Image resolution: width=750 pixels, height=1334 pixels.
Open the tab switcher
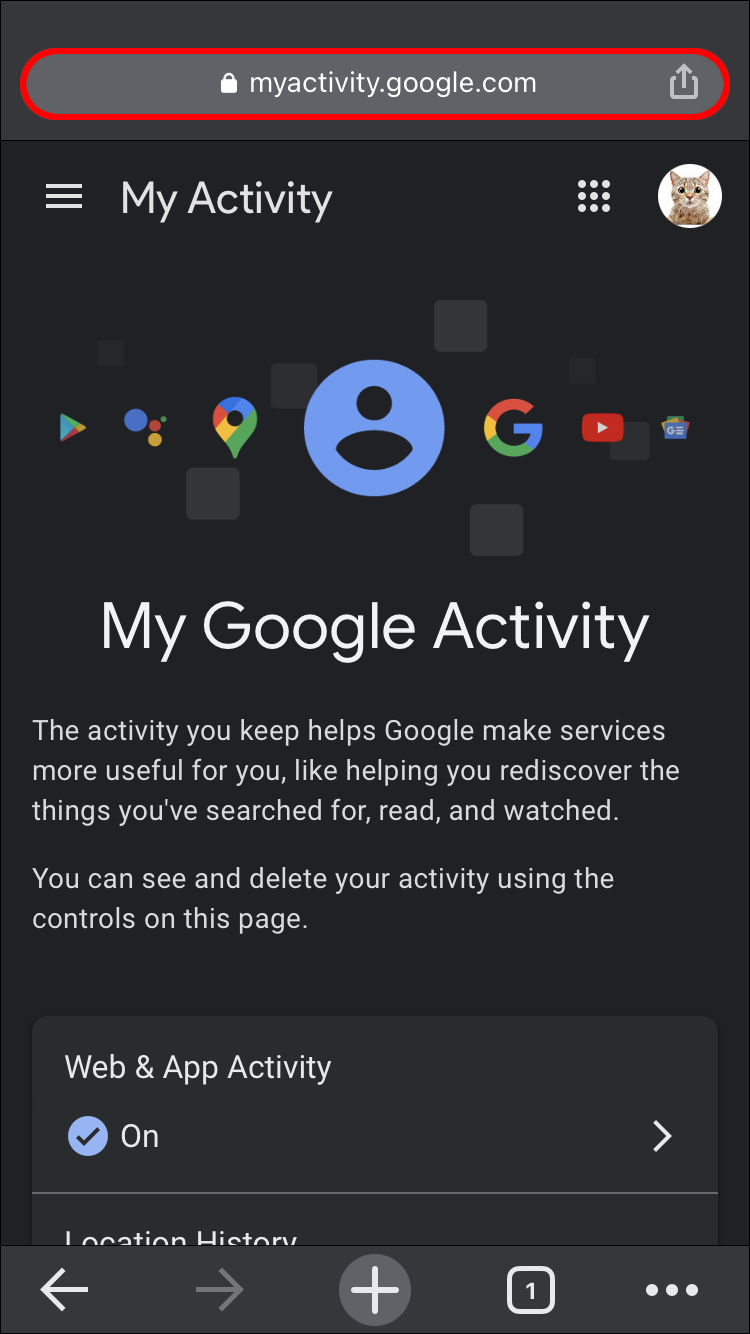tap(530, 1290)
